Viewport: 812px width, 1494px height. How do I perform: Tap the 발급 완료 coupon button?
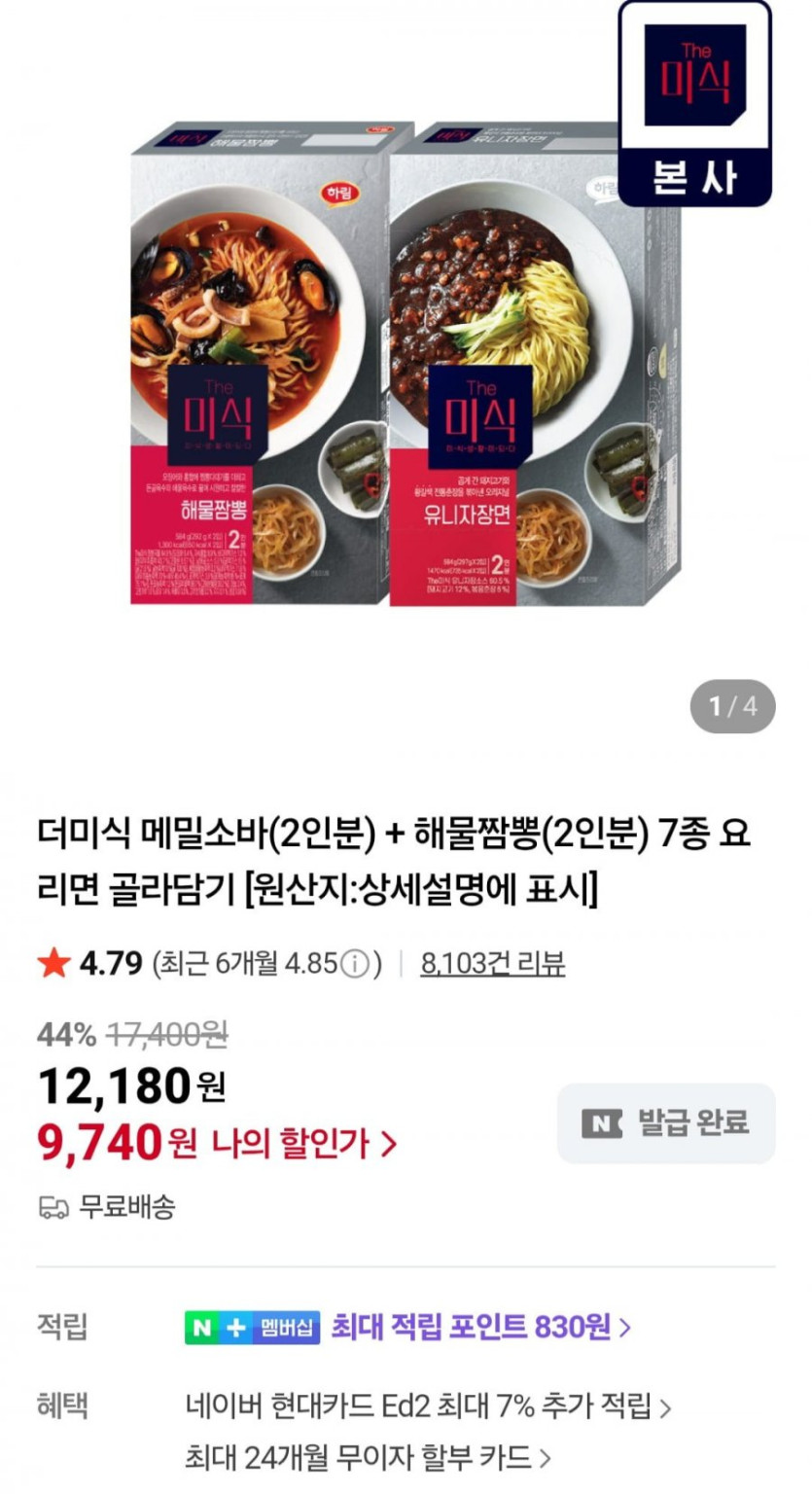666,1123
